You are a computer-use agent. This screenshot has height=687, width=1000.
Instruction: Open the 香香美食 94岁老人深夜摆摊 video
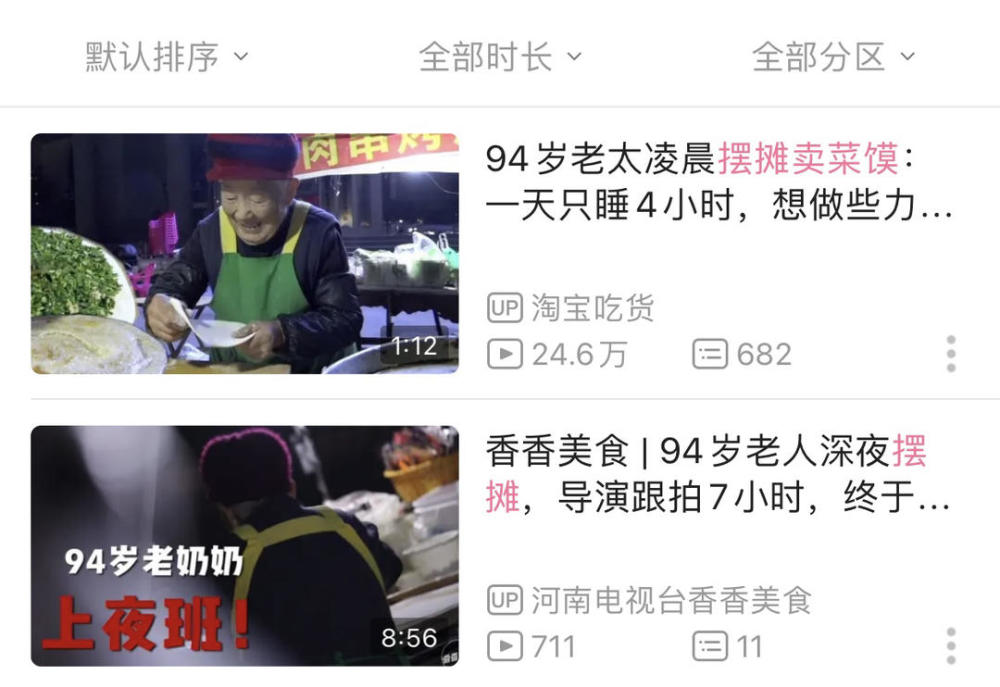tap(245, 546)
